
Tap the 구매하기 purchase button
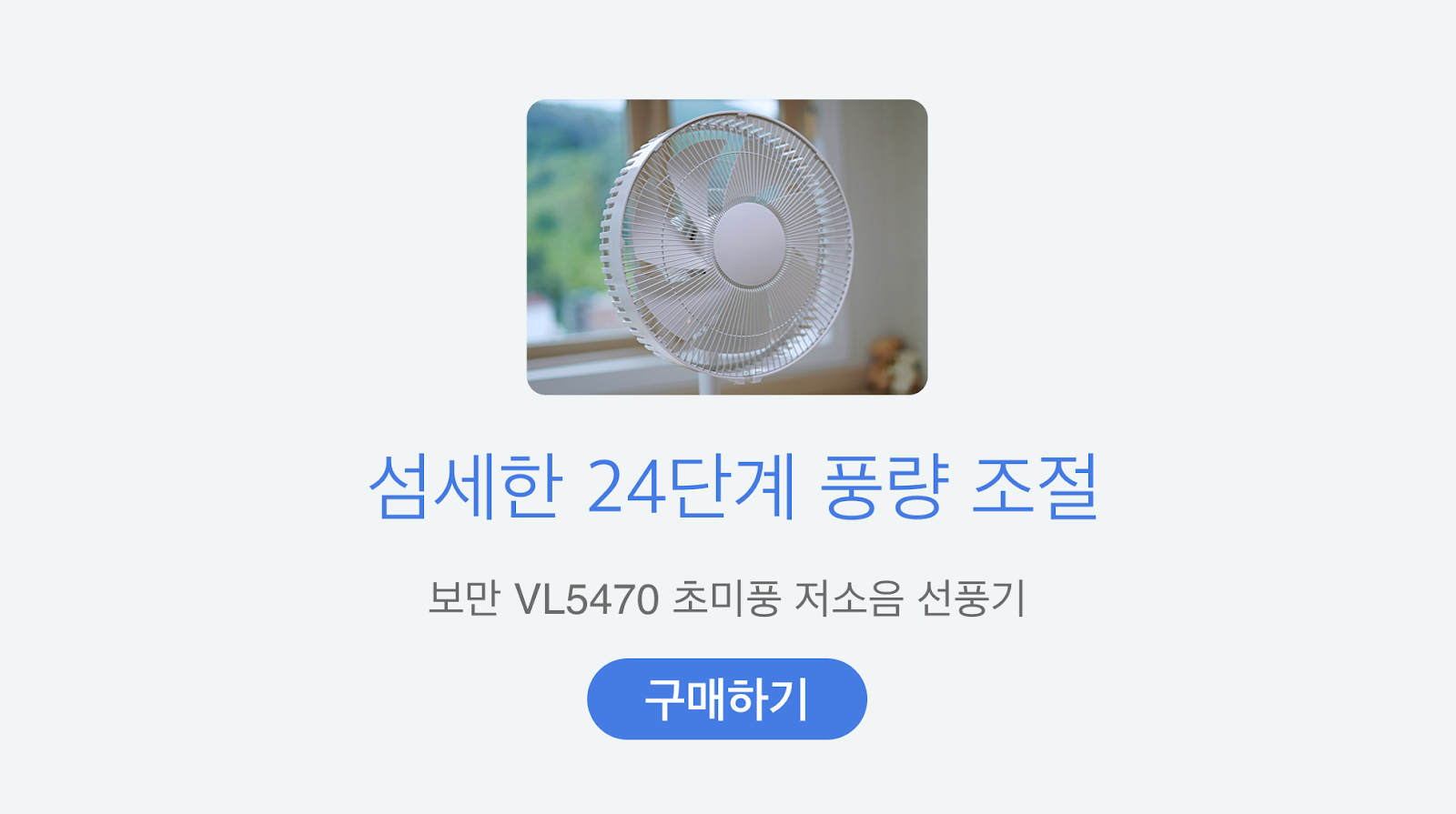click(726, 698)
